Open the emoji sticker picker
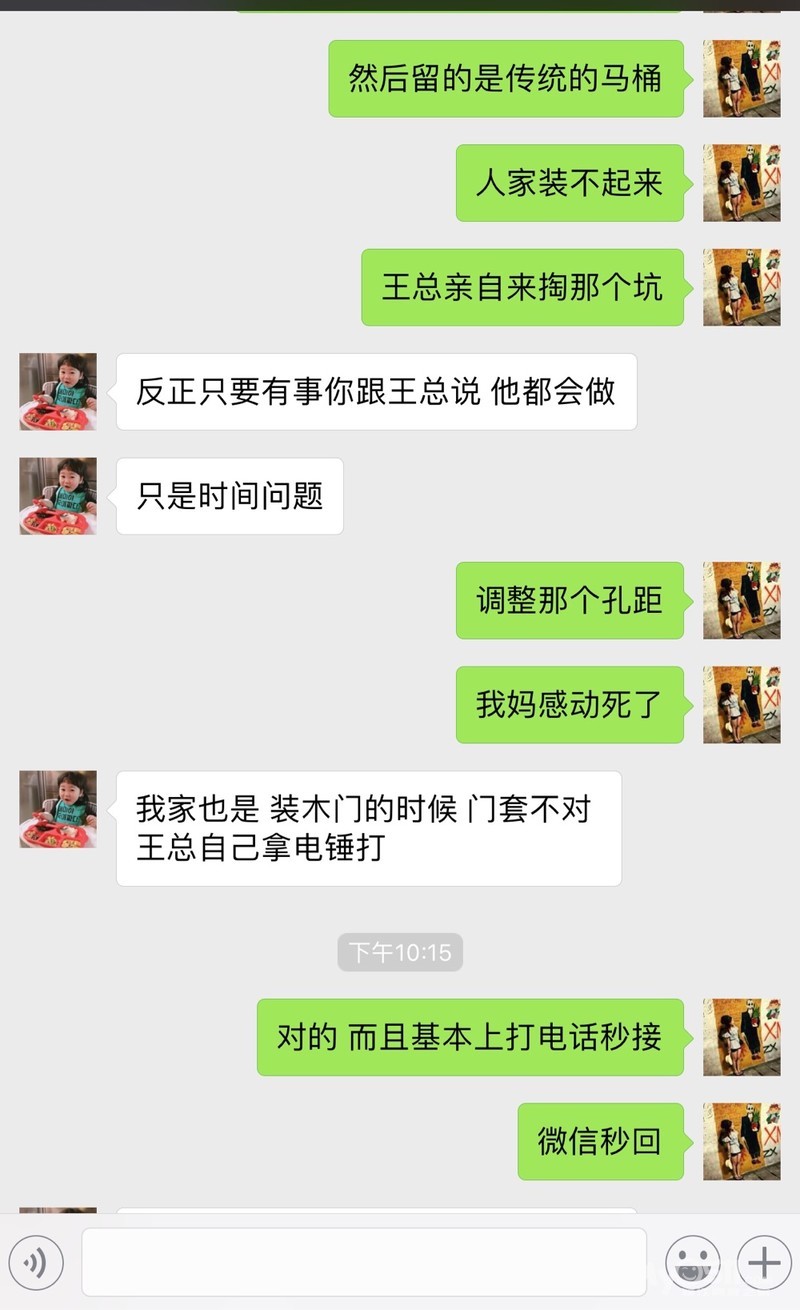Image resolution: width=800 pixels, height=1310 pixels. (x=693, y=1263)
